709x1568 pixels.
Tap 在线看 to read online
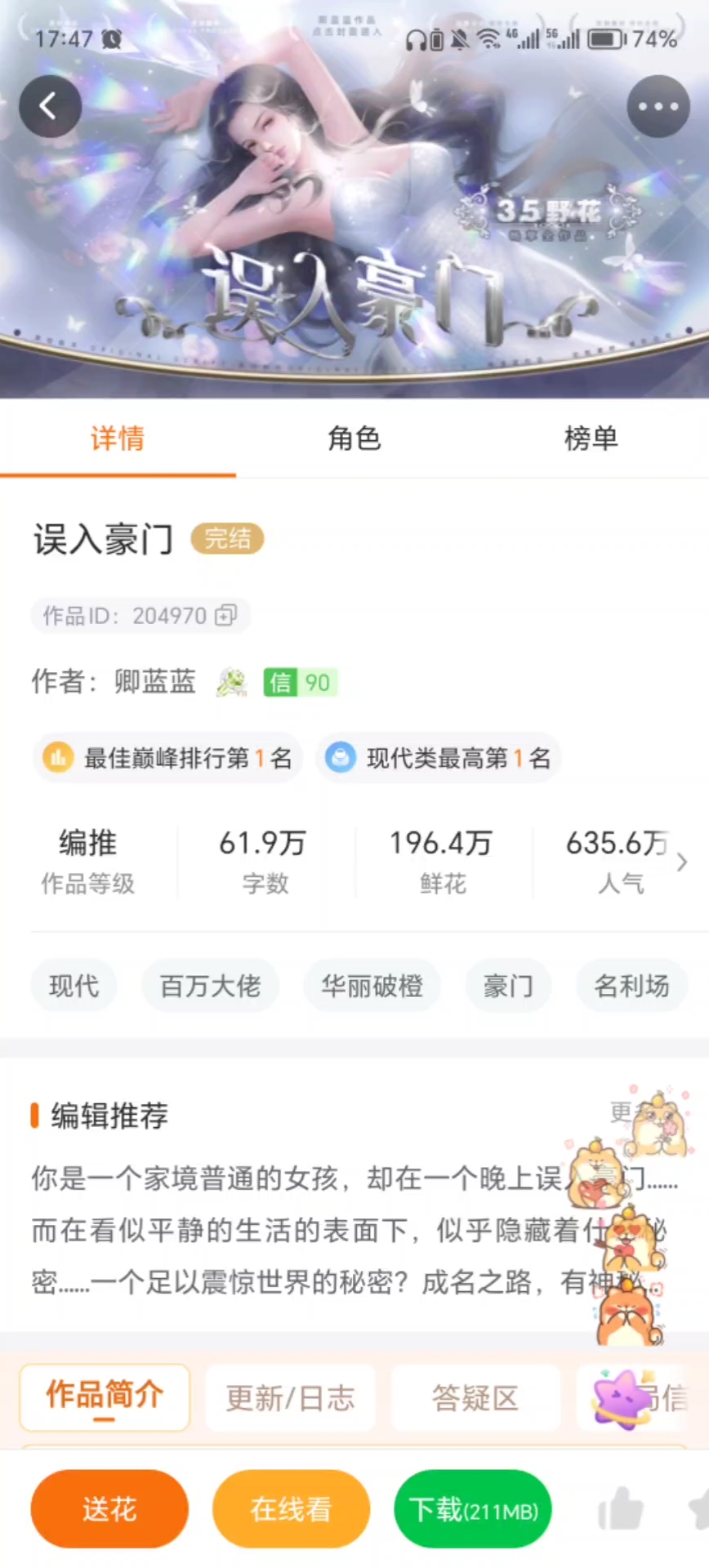coord(291,1509)
